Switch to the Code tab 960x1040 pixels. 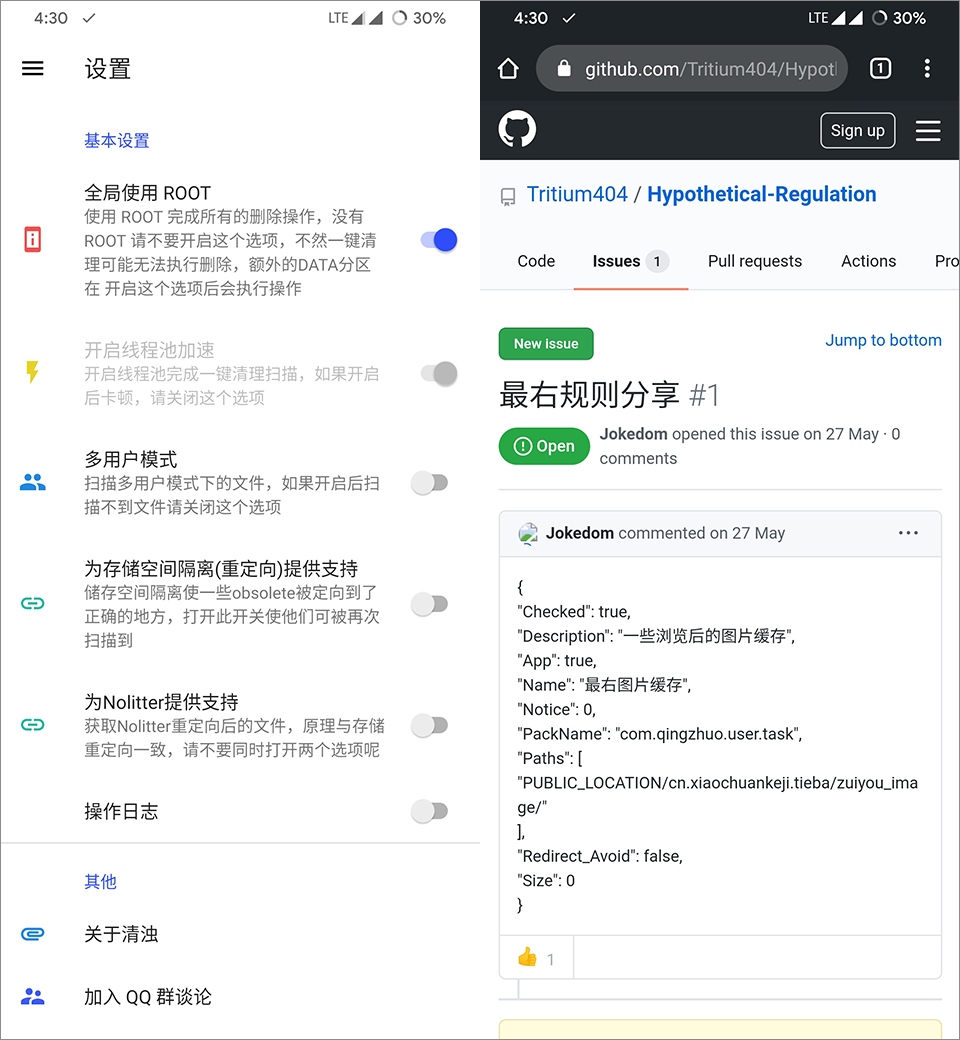(536, 261)
